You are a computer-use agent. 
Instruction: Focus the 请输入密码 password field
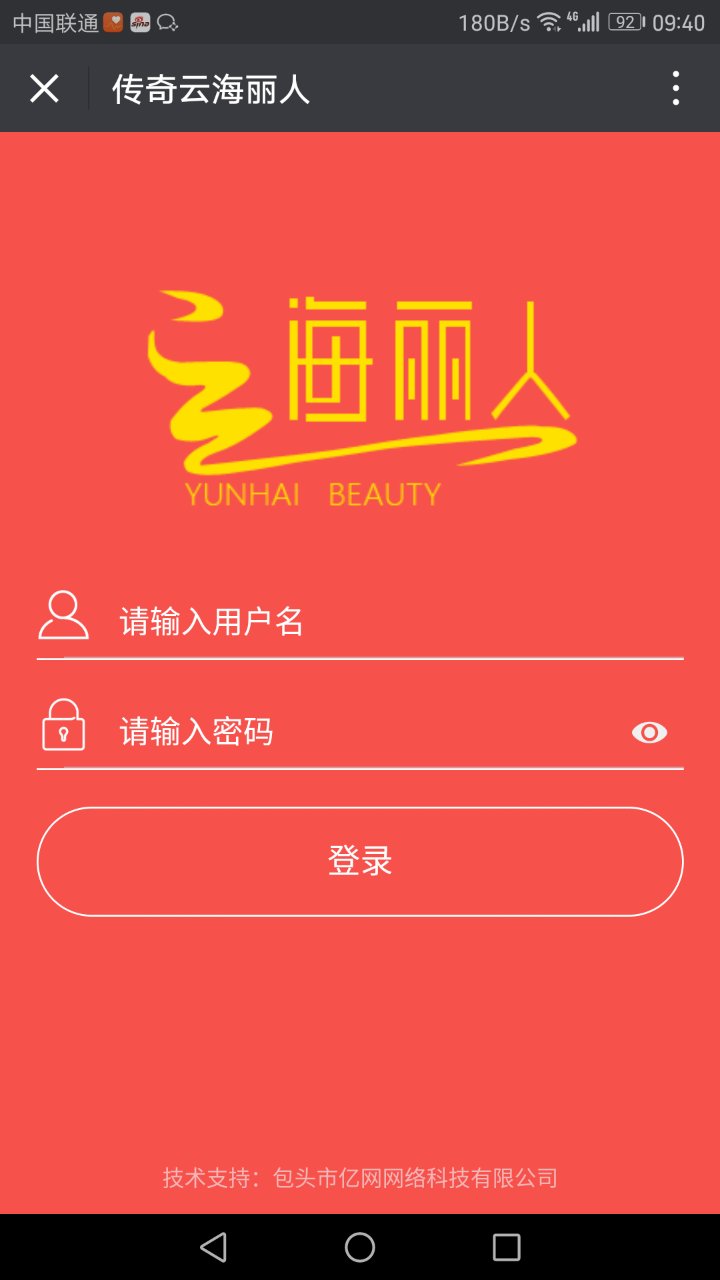pos(360,732)
